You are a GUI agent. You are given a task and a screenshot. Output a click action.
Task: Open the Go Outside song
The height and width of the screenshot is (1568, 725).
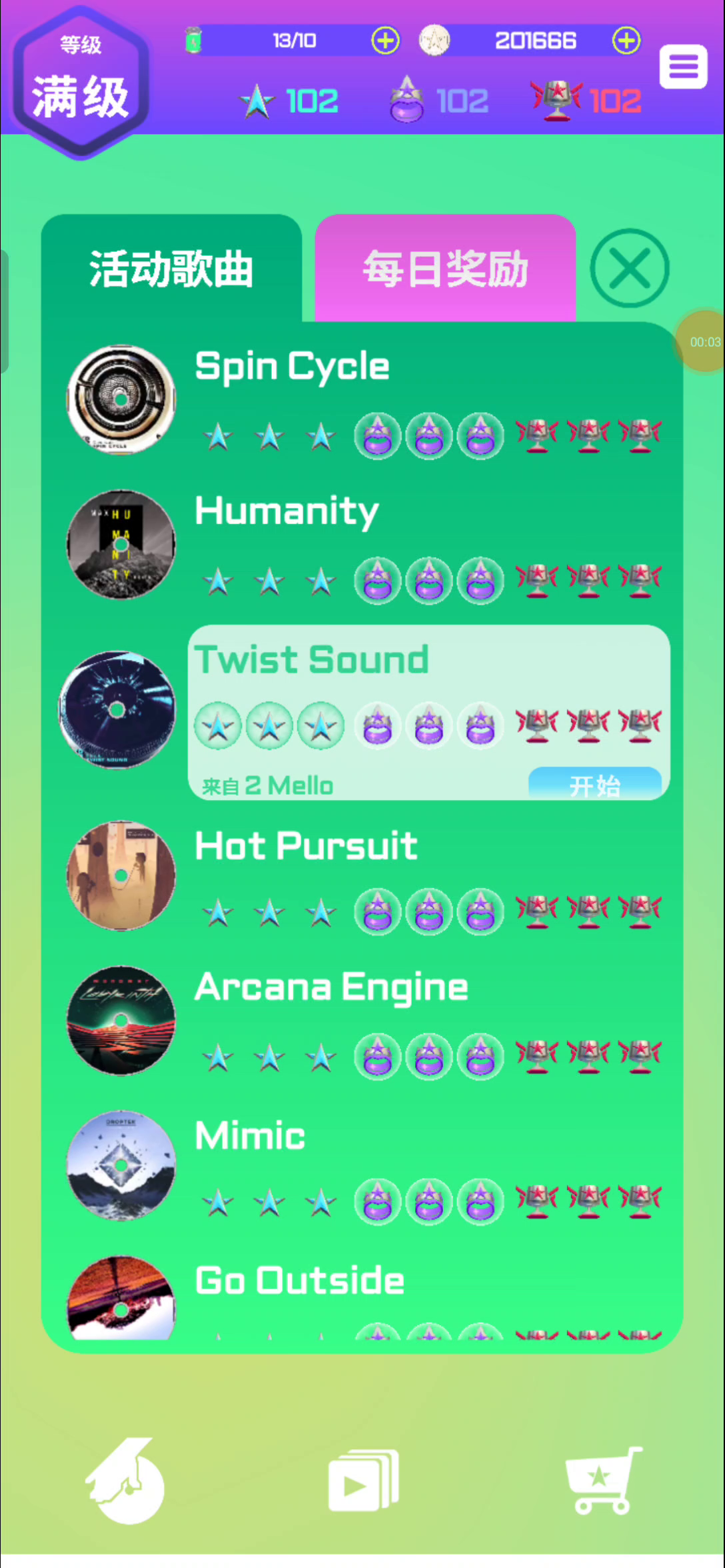coord(363,1297)
